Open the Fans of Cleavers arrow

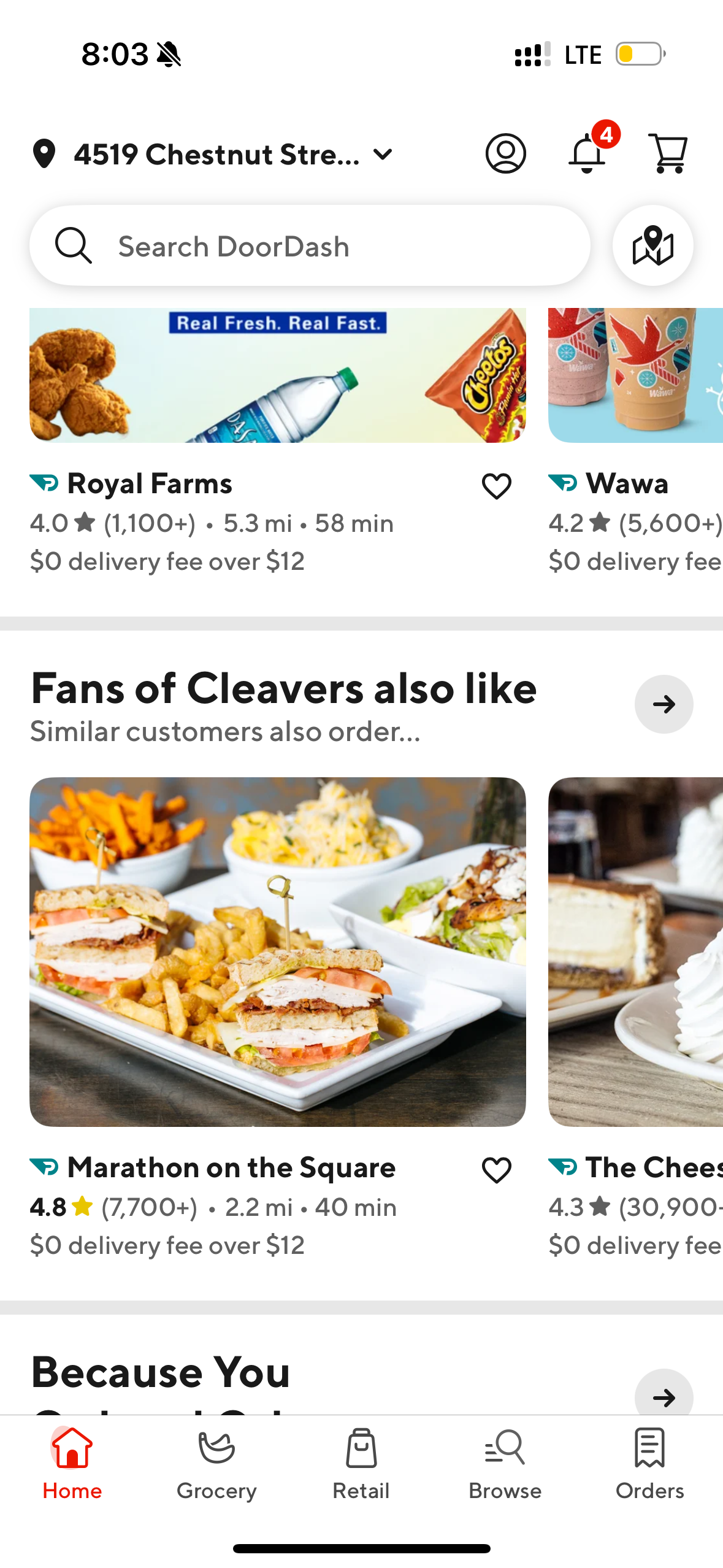664,704
